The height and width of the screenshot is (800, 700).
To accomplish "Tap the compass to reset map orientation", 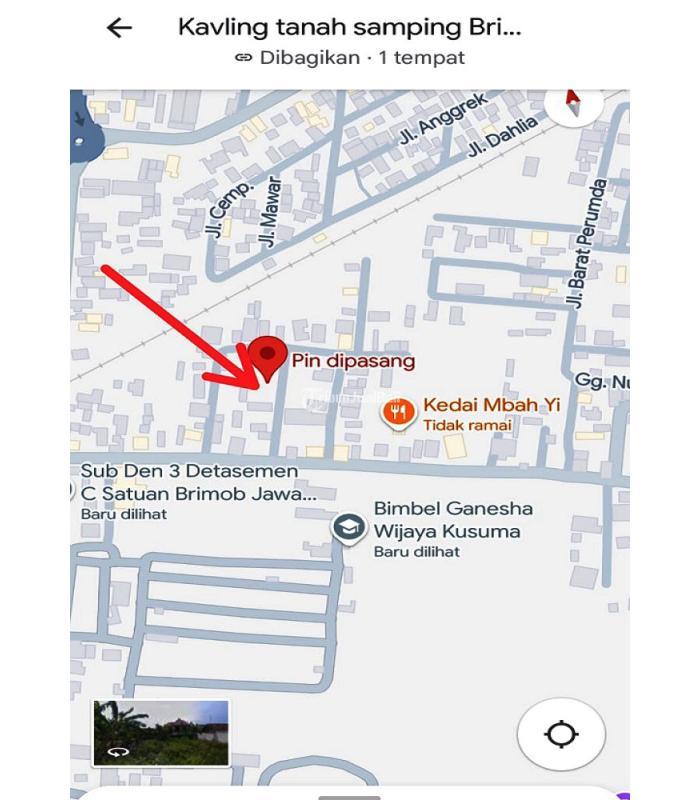I will (x=573, y=101).
